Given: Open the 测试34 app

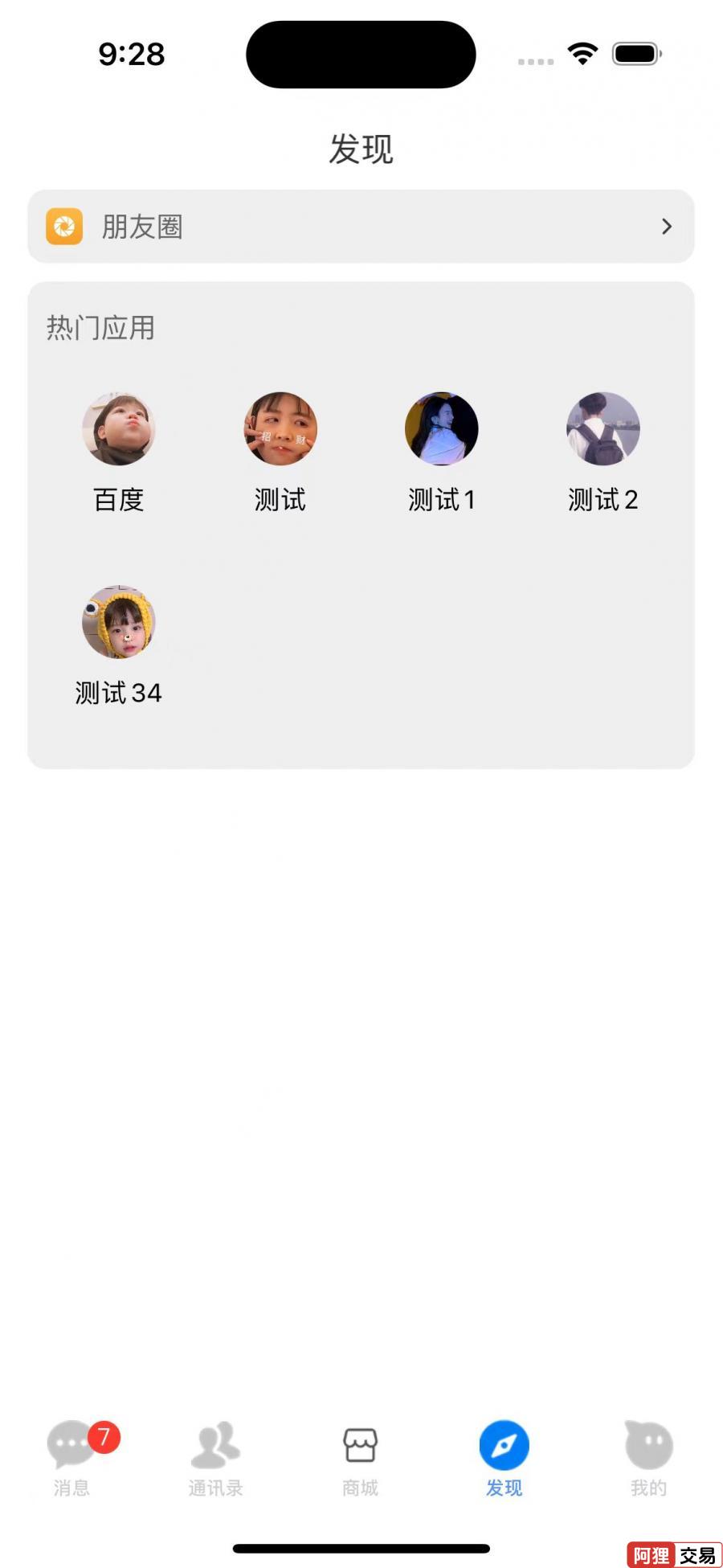Looking at the screenshot, I should (x=118, y=622).
